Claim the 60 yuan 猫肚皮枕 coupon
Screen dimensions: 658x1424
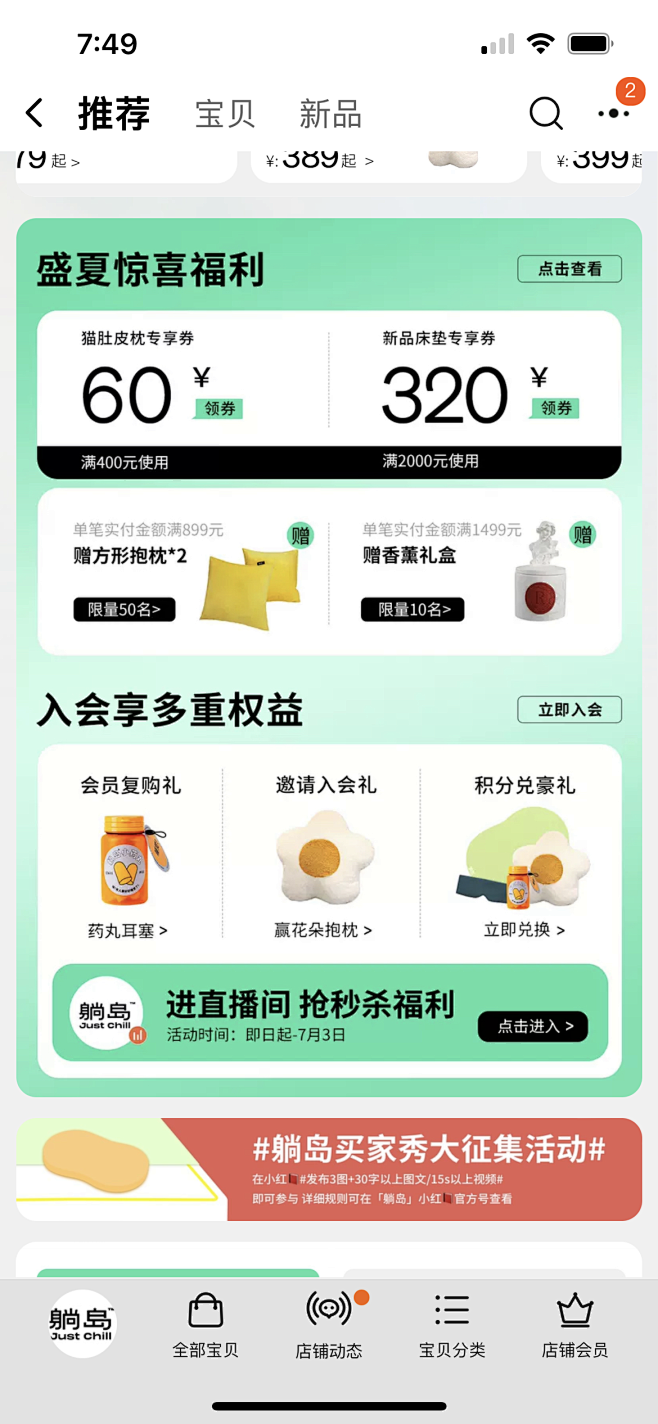pos(217,408)
